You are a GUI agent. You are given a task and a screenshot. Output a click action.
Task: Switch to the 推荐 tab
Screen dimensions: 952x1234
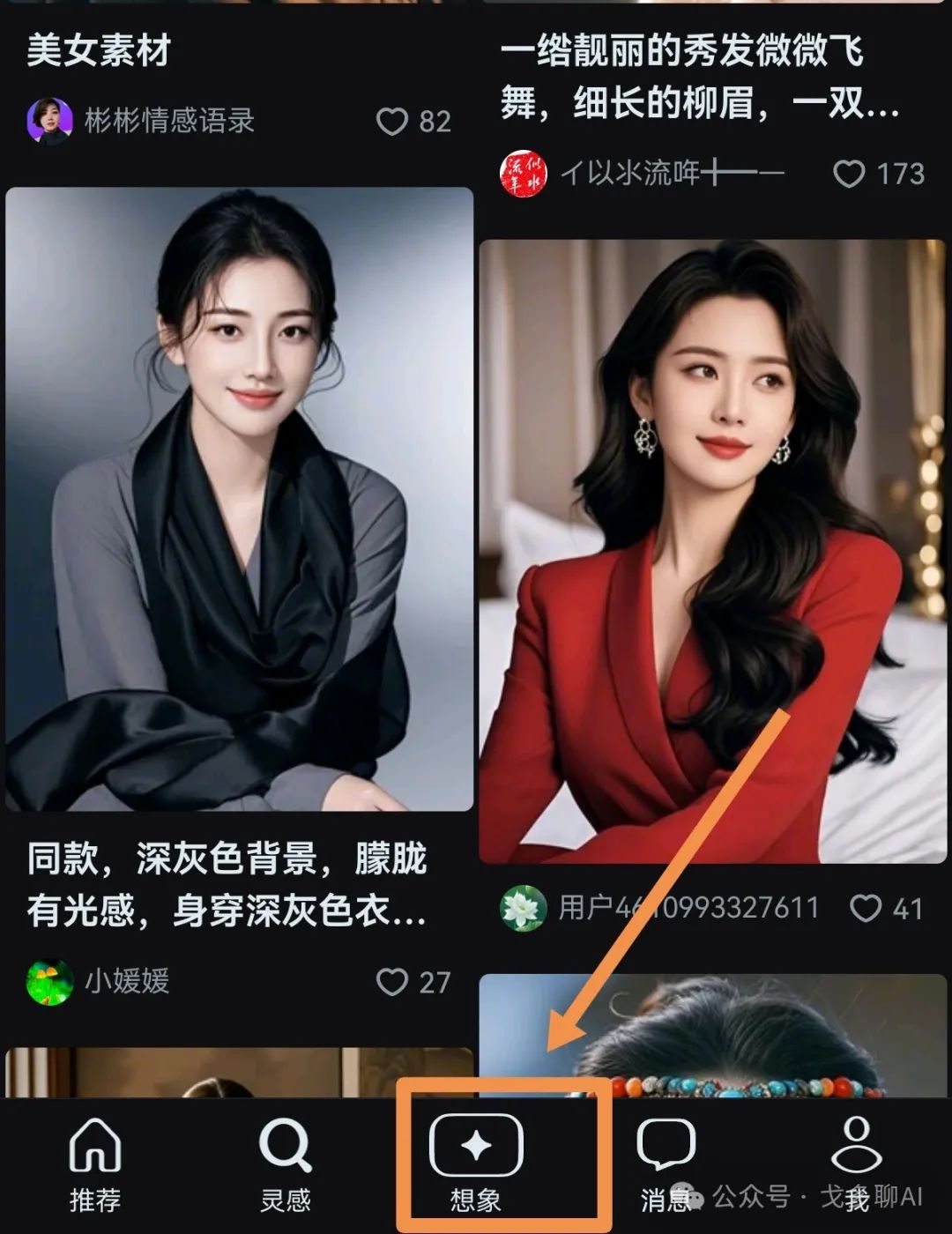click(95, 1163)
